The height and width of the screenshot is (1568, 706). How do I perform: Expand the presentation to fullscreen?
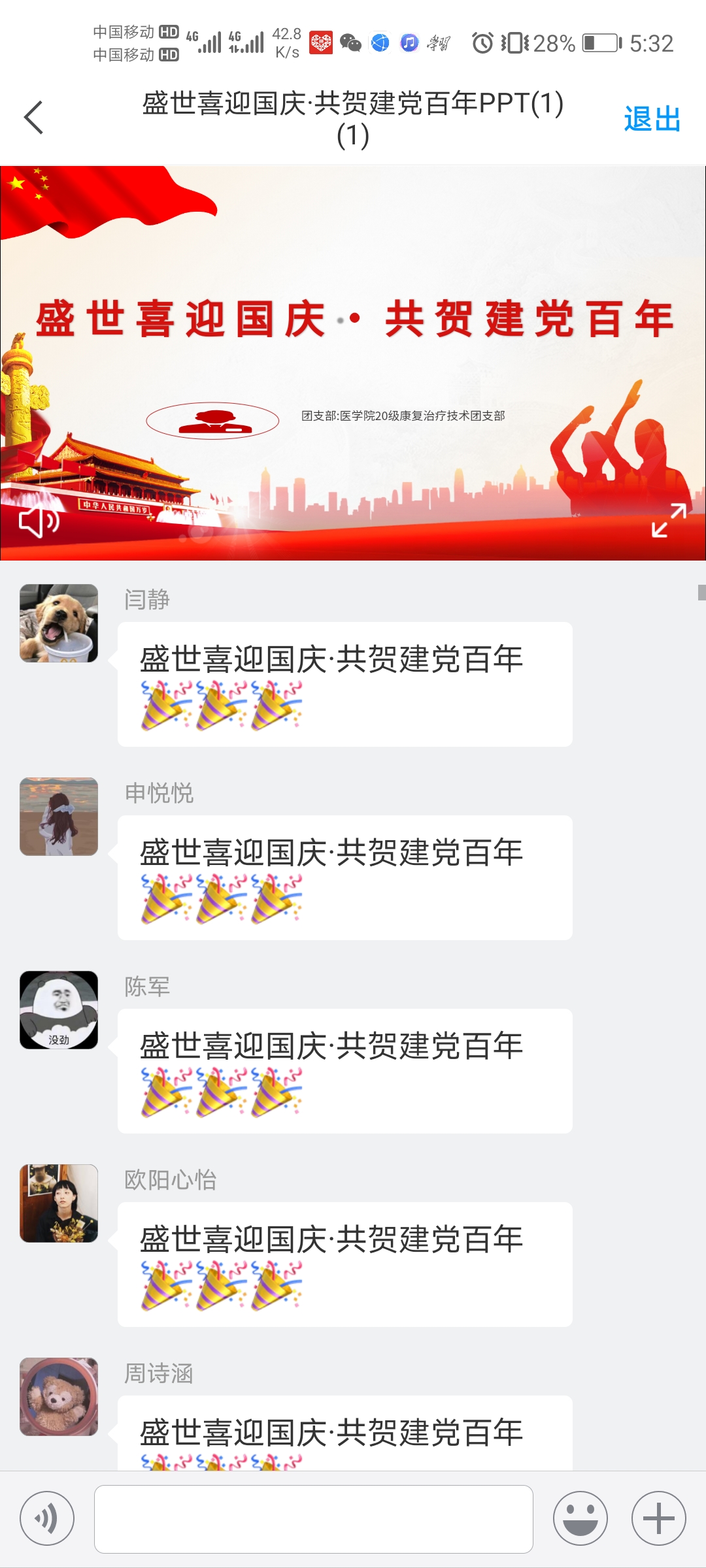tap(669, 521)
